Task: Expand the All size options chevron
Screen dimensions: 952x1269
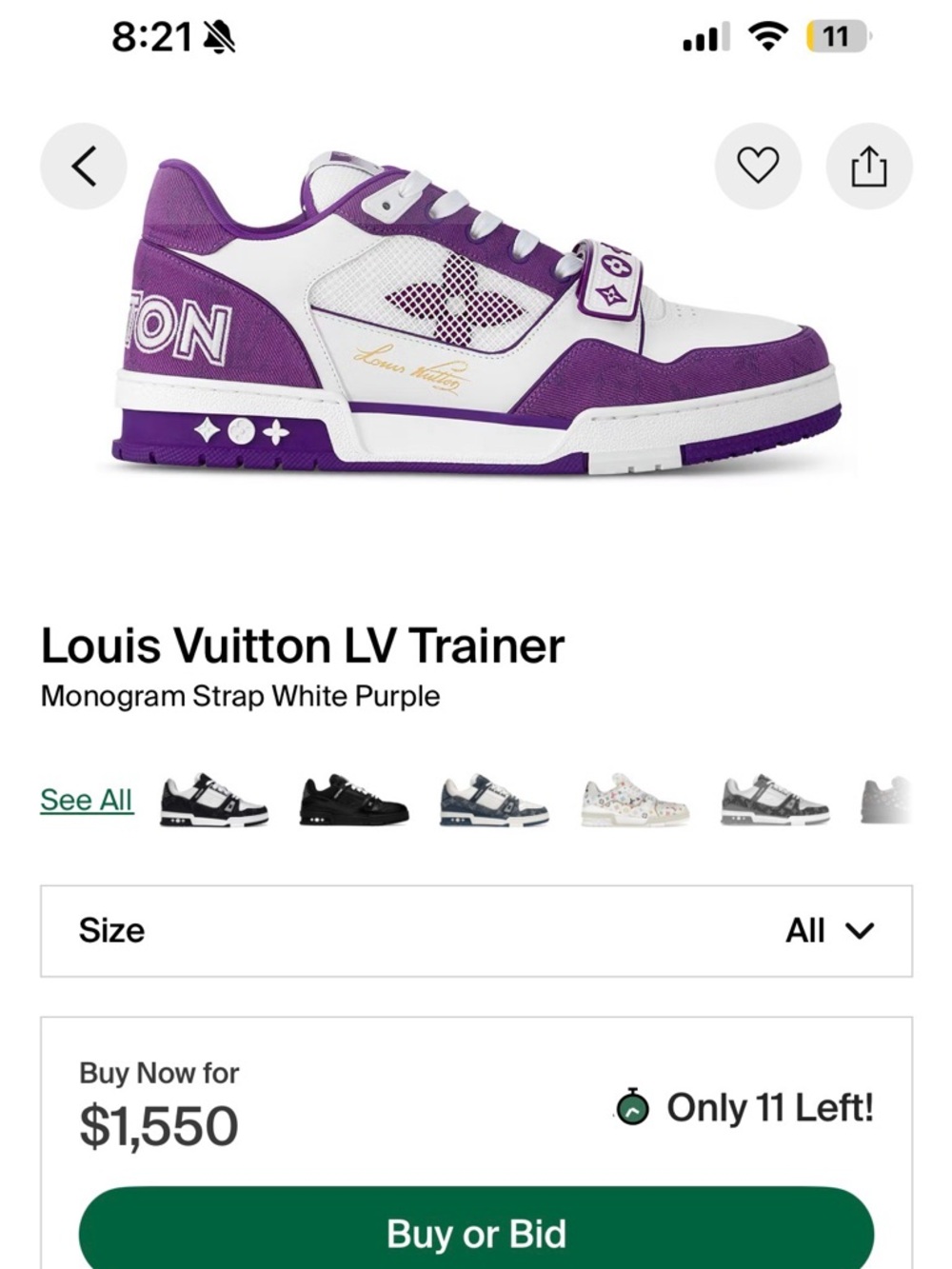Action: pyautogui.click(x=861, y=931)
